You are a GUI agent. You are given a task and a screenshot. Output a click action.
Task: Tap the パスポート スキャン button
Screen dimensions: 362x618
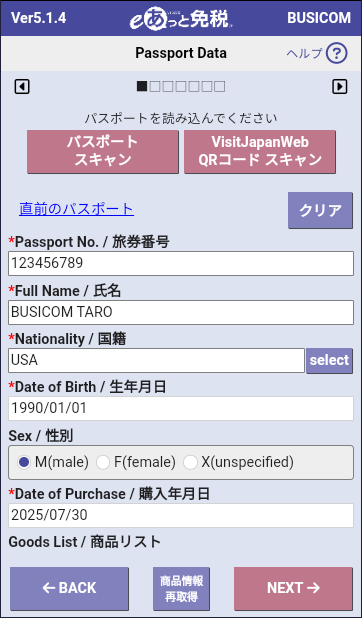coord(103,152)
